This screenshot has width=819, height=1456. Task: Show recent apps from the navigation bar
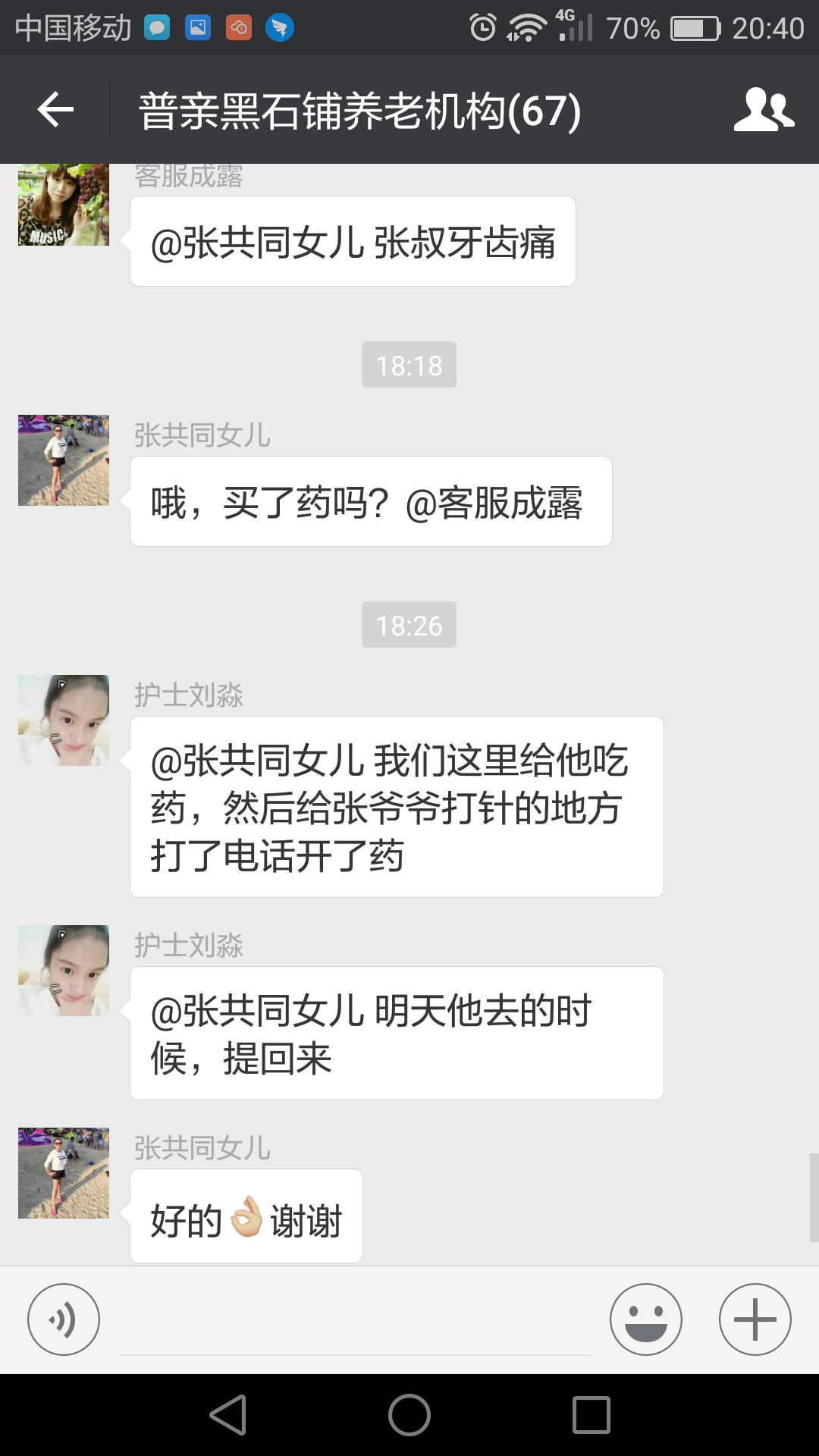[591, 1415]
